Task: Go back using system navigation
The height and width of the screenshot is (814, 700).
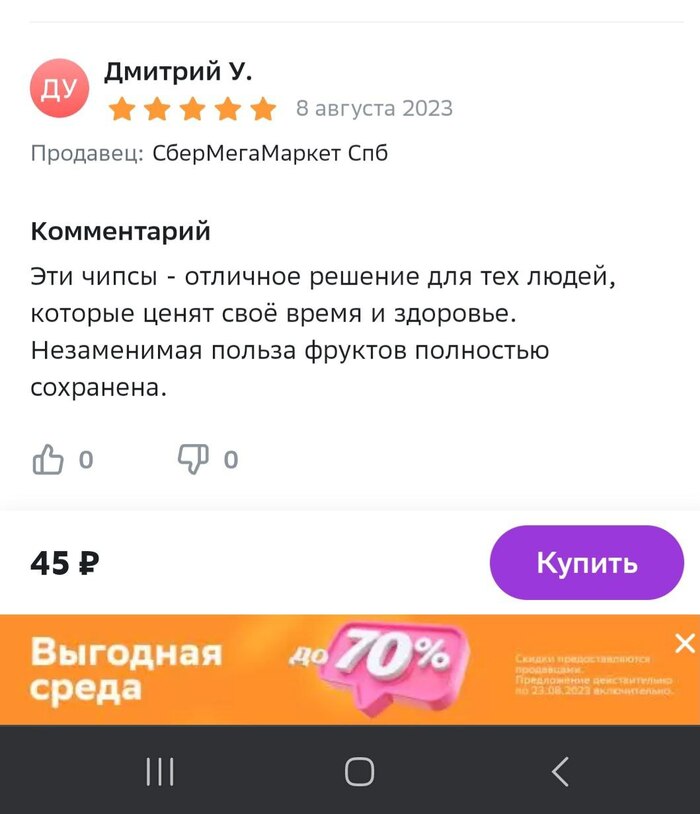Action: pos(560,771)
